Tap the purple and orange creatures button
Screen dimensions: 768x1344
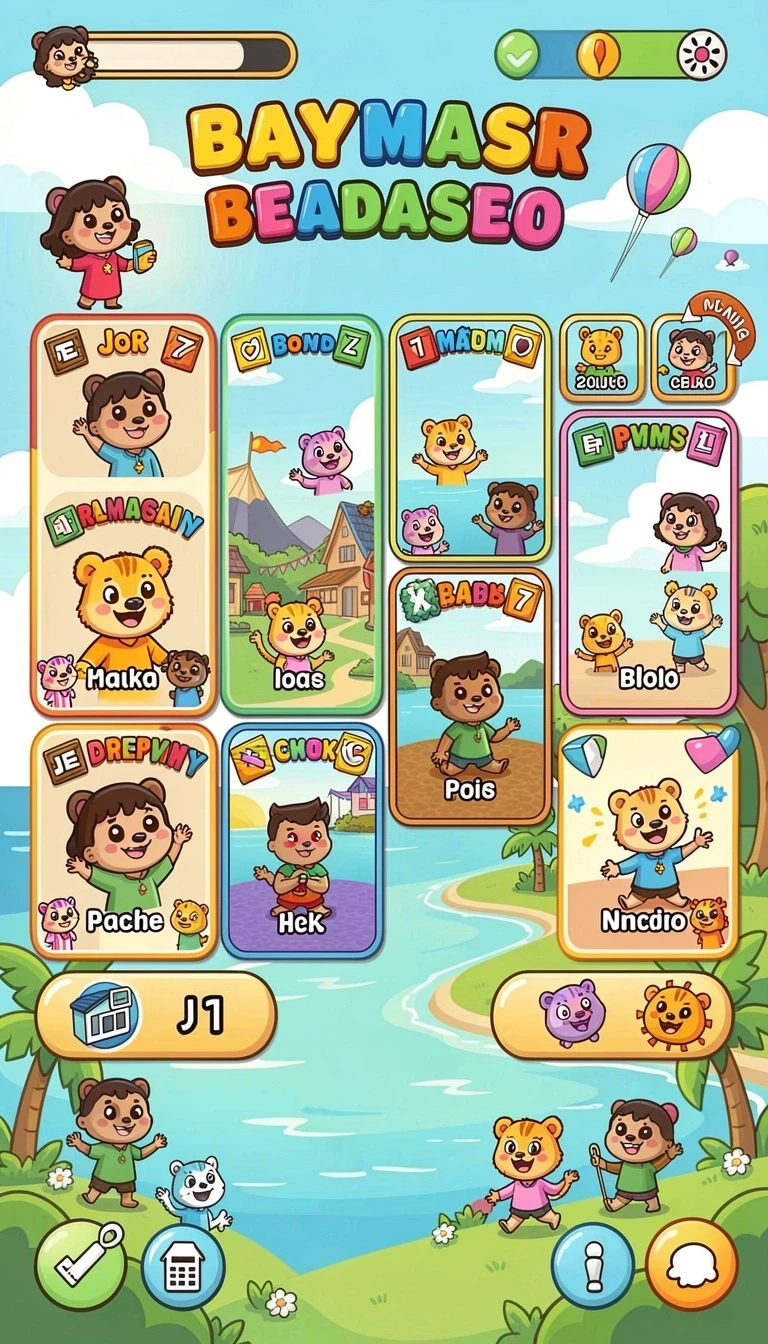click(x=612, y=1014)
